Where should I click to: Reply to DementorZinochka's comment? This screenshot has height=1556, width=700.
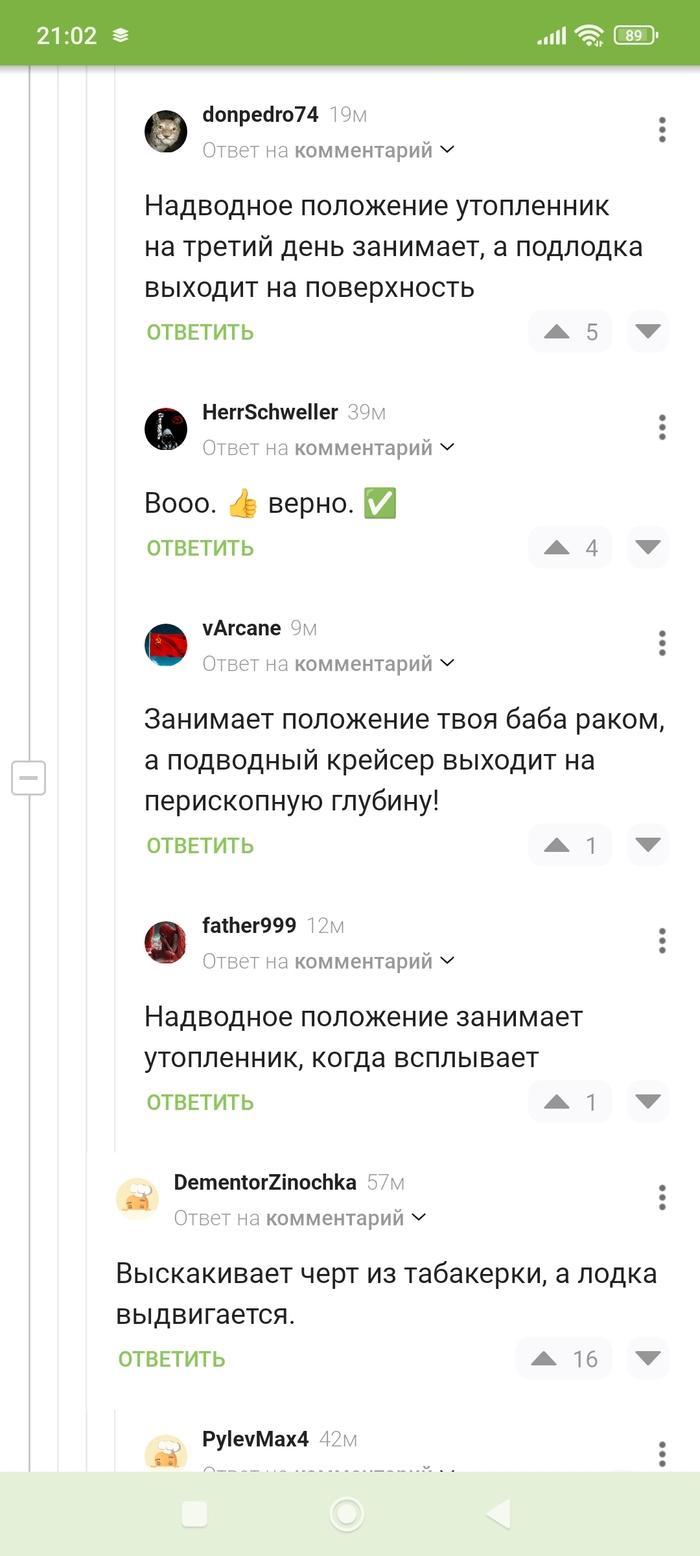(x=172, y=1359)
